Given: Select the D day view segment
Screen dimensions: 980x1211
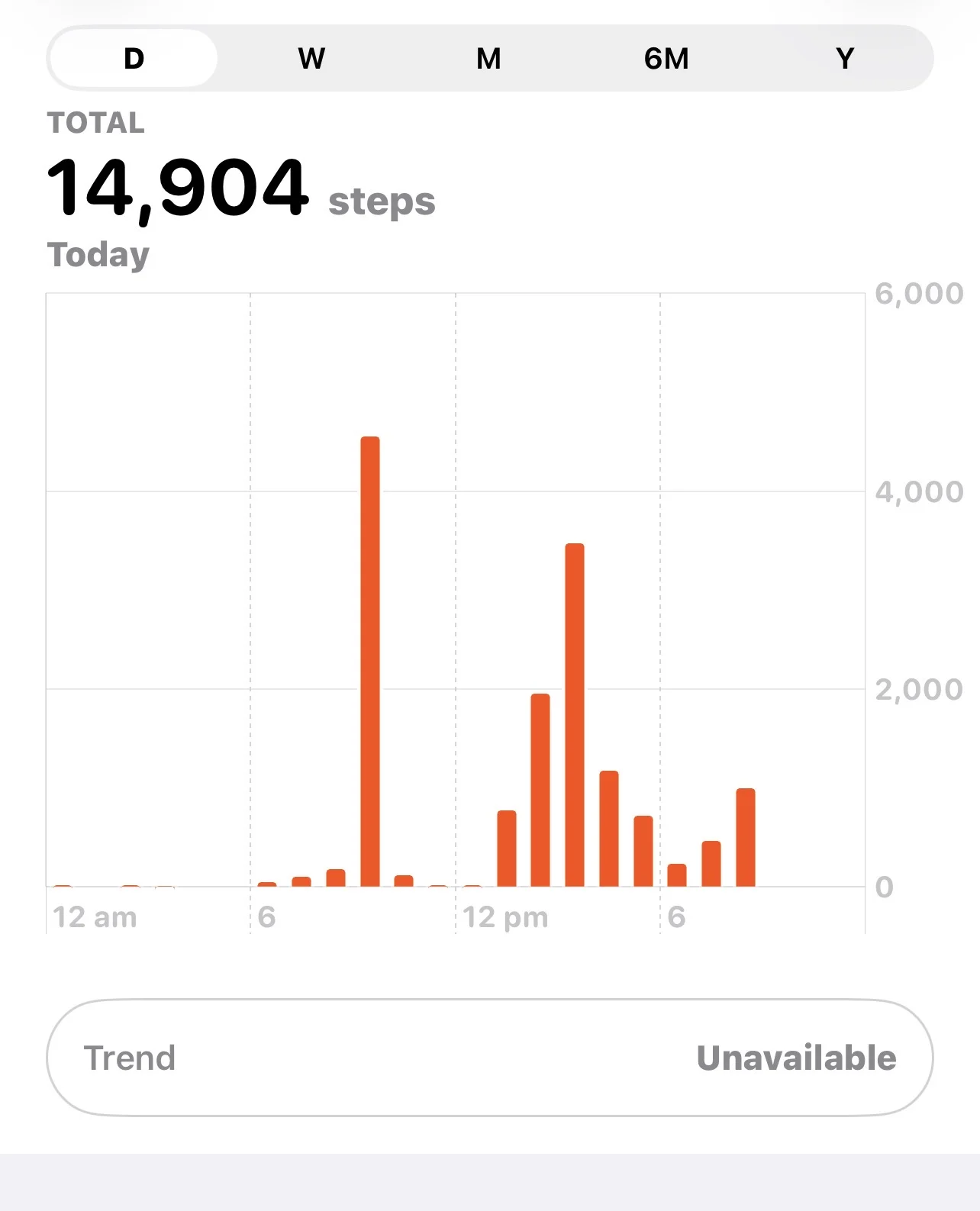Looking at the screenshot, I should [x=134, y=59].
